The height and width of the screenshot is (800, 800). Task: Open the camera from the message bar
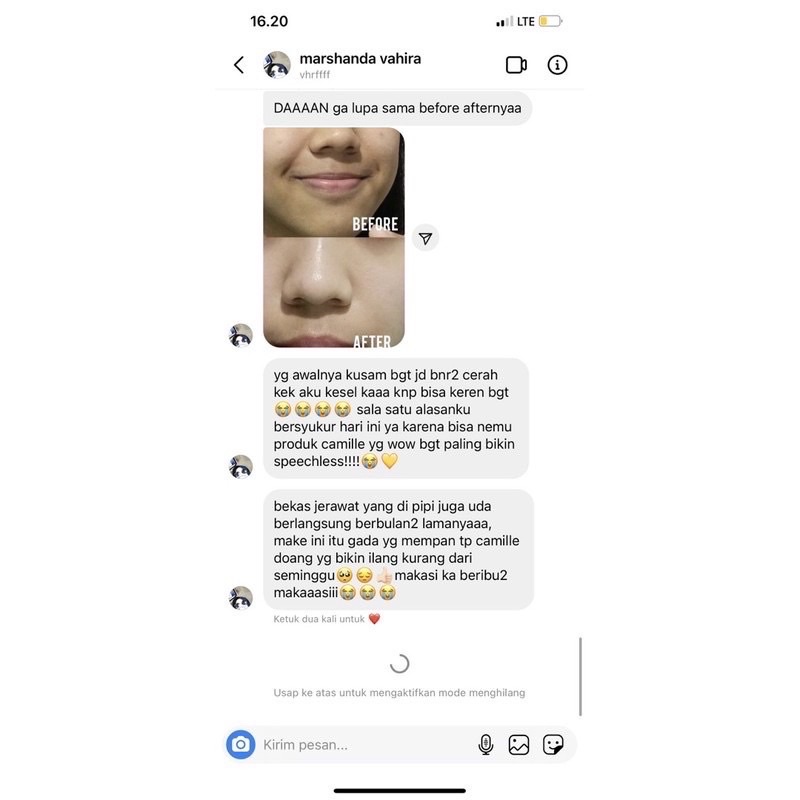pos(240,745)
